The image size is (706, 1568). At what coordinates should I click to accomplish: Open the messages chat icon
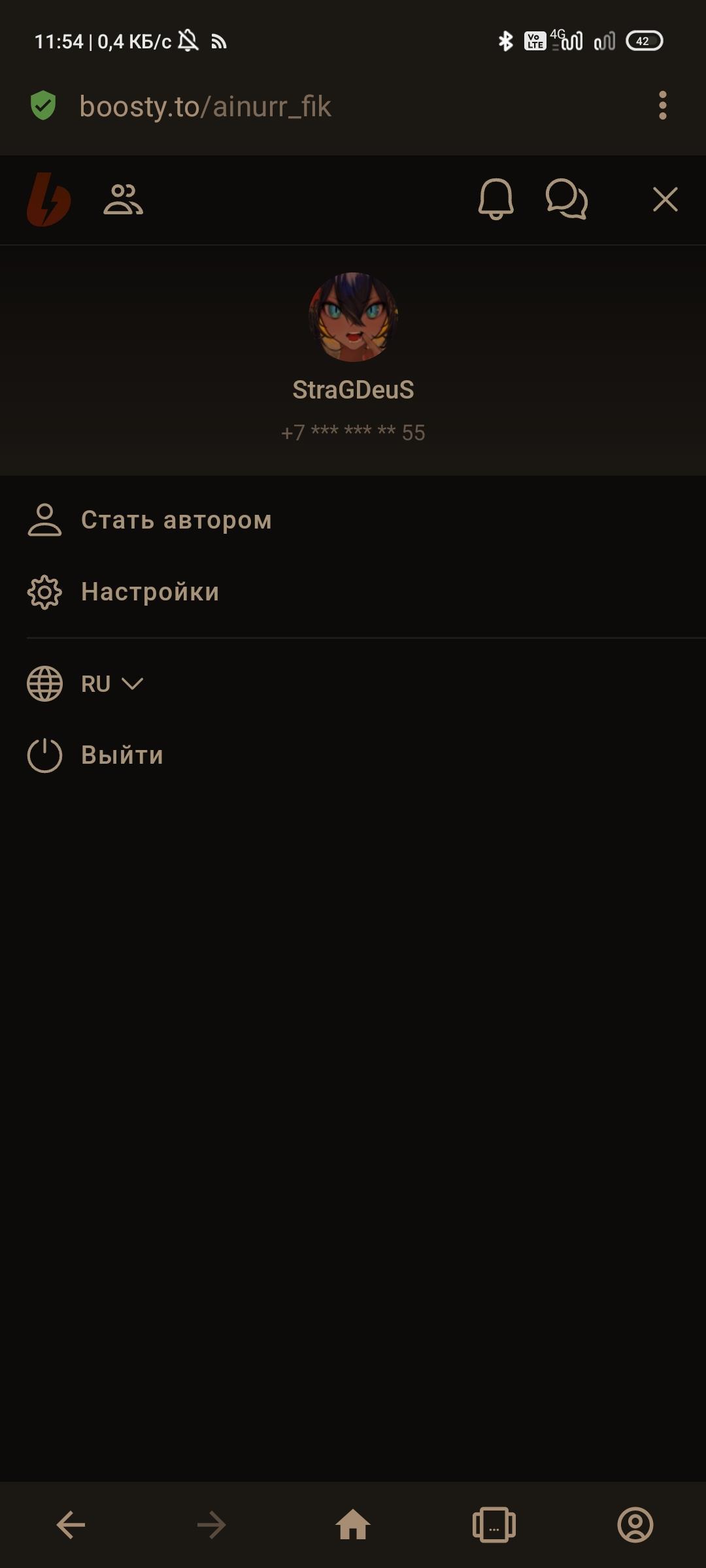click(x=566, y=199)
